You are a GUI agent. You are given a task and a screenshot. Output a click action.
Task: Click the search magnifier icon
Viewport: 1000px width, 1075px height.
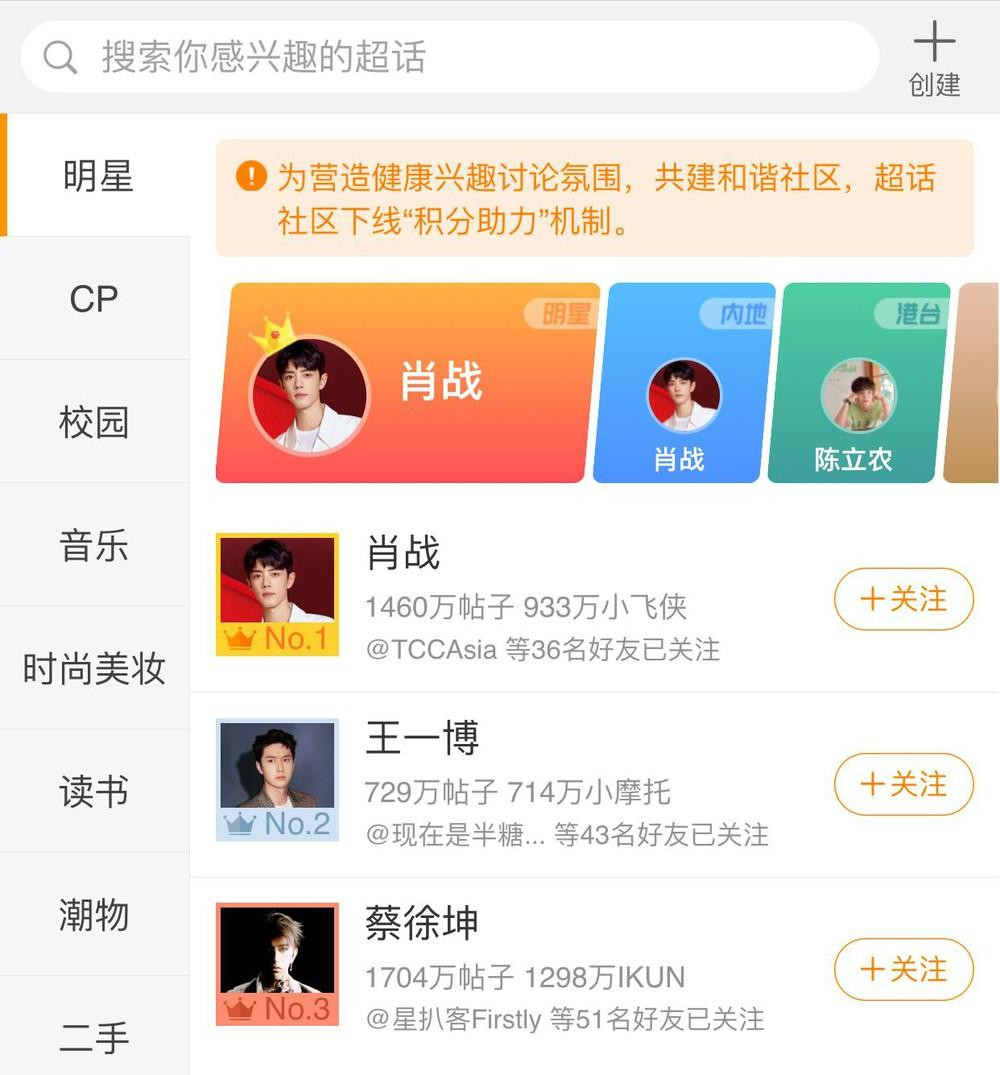(58, 55)
